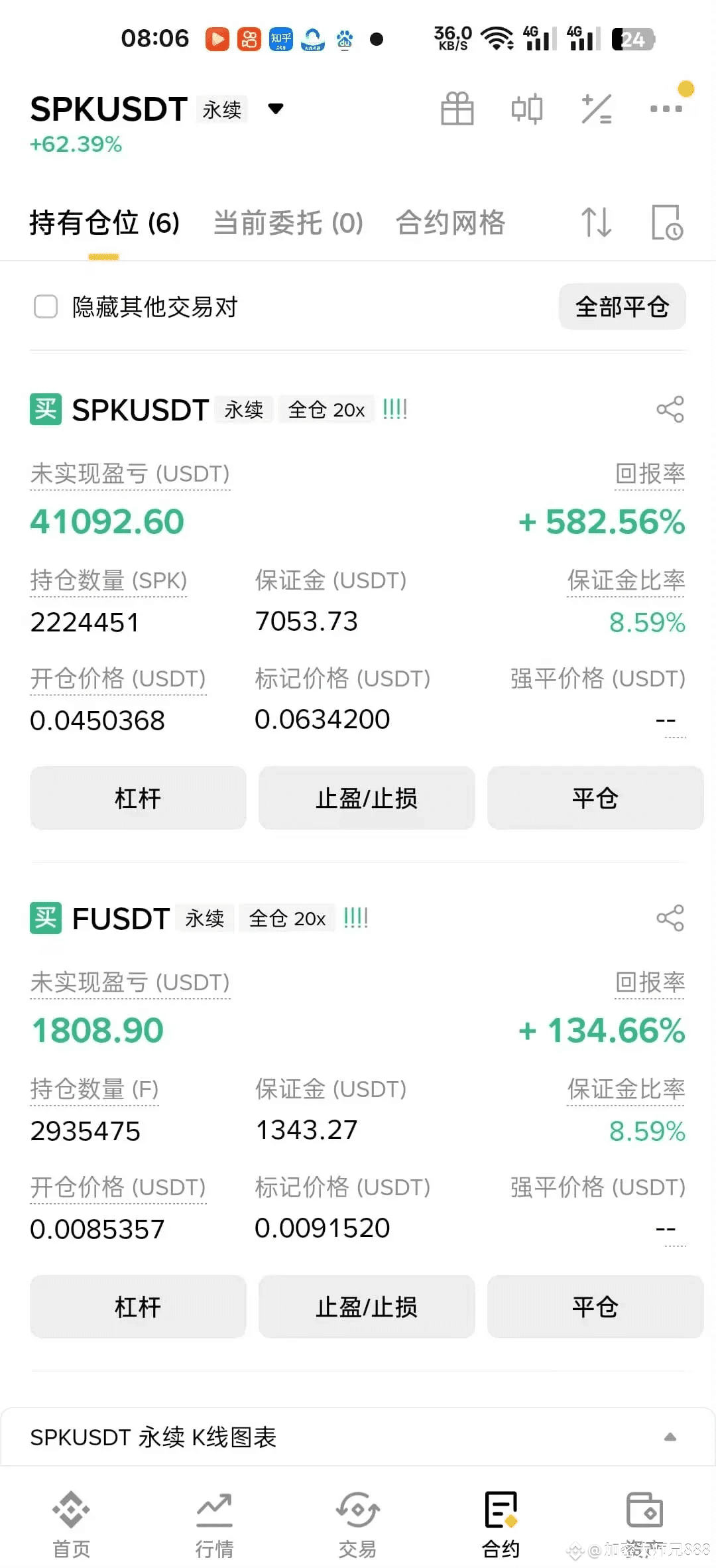Share the SPKUSDT position
This screenshot has height=1568, width=716.
tap(670, 409)
